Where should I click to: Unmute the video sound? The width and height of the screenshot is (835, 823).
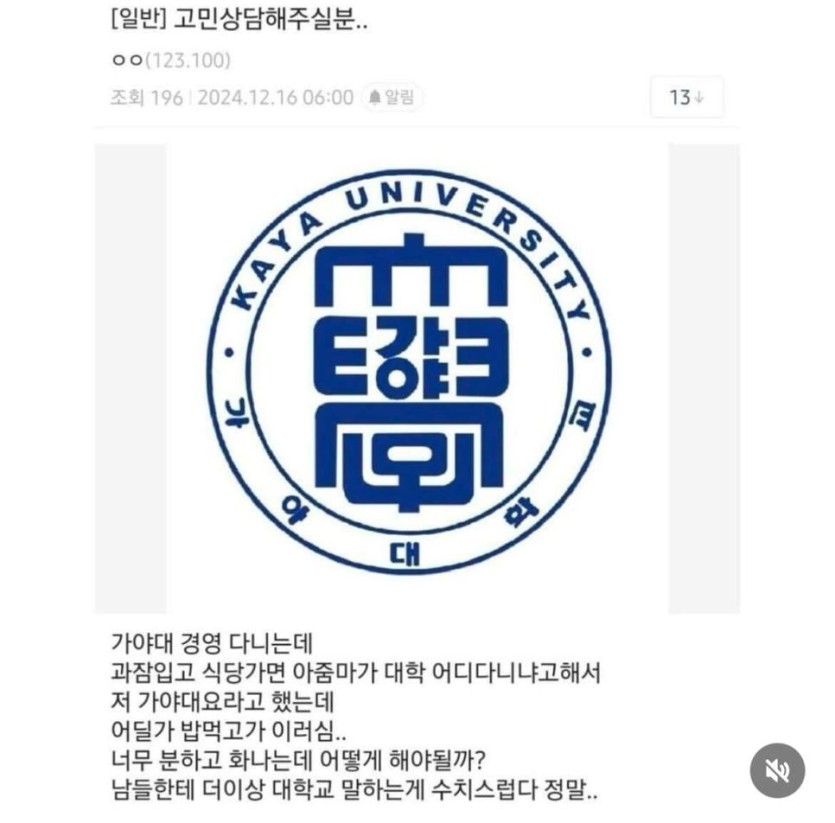tap(777, 770)
